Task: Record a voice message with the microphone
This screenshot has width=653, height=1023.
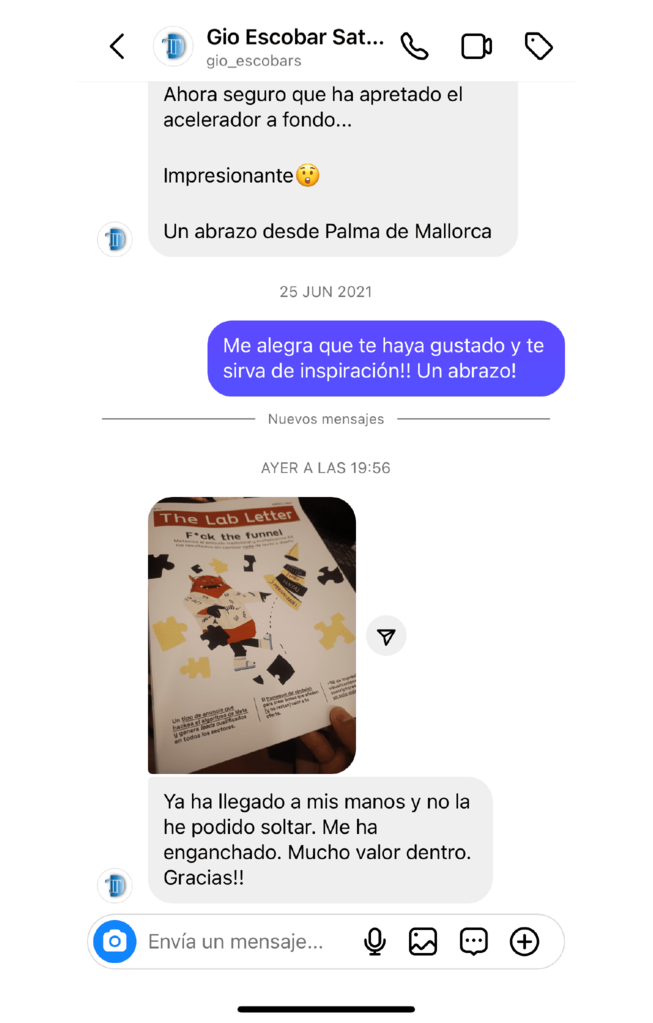Action: point(375,941)
